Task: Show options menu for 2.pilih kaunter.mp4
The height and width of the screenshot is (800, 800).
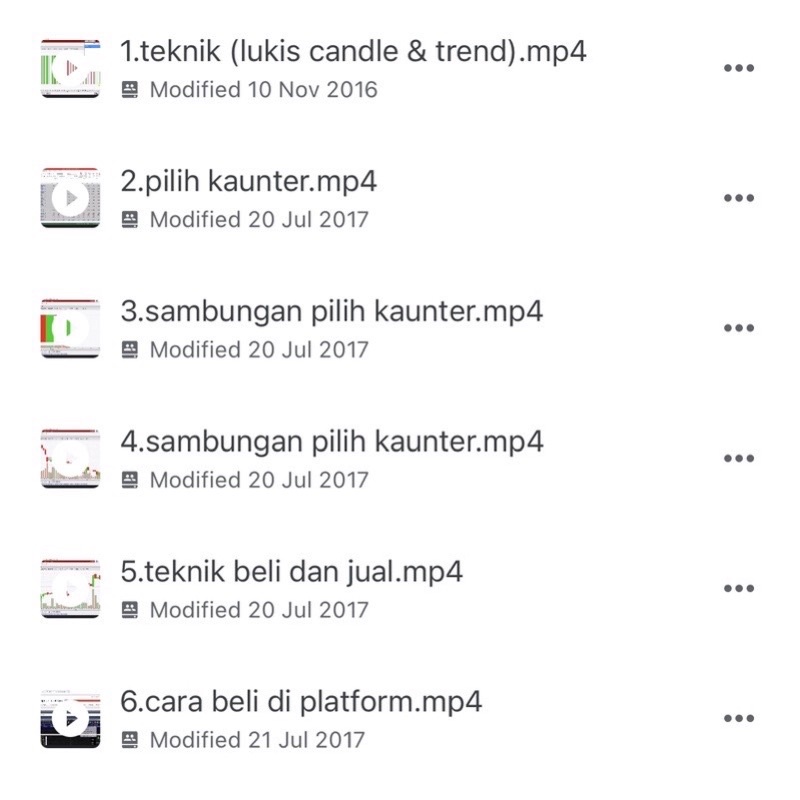Action: (739, 198)
